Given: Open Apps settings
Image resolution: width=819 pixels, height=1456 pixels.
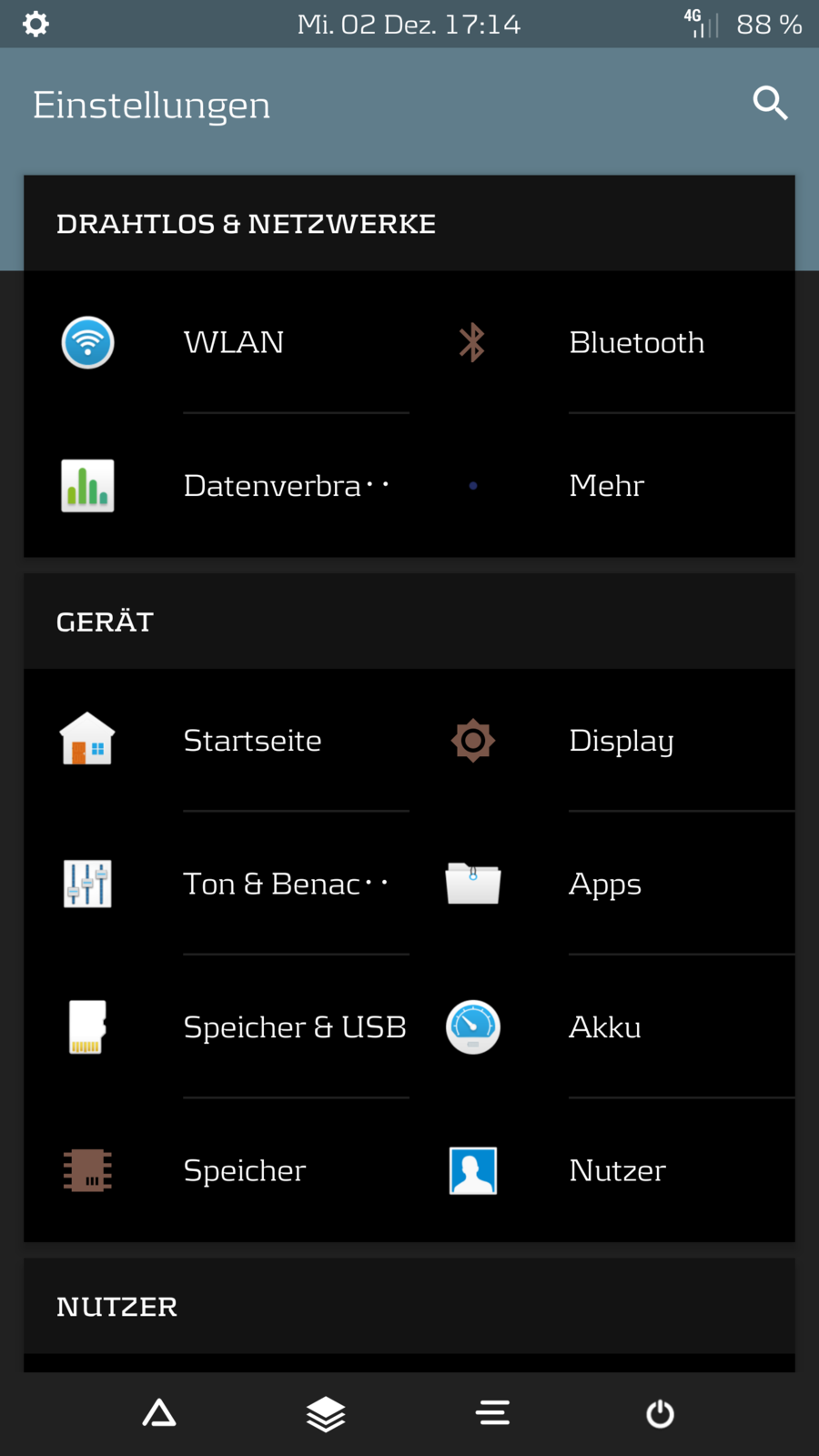Looking at the screenshot, I should 605,884.
